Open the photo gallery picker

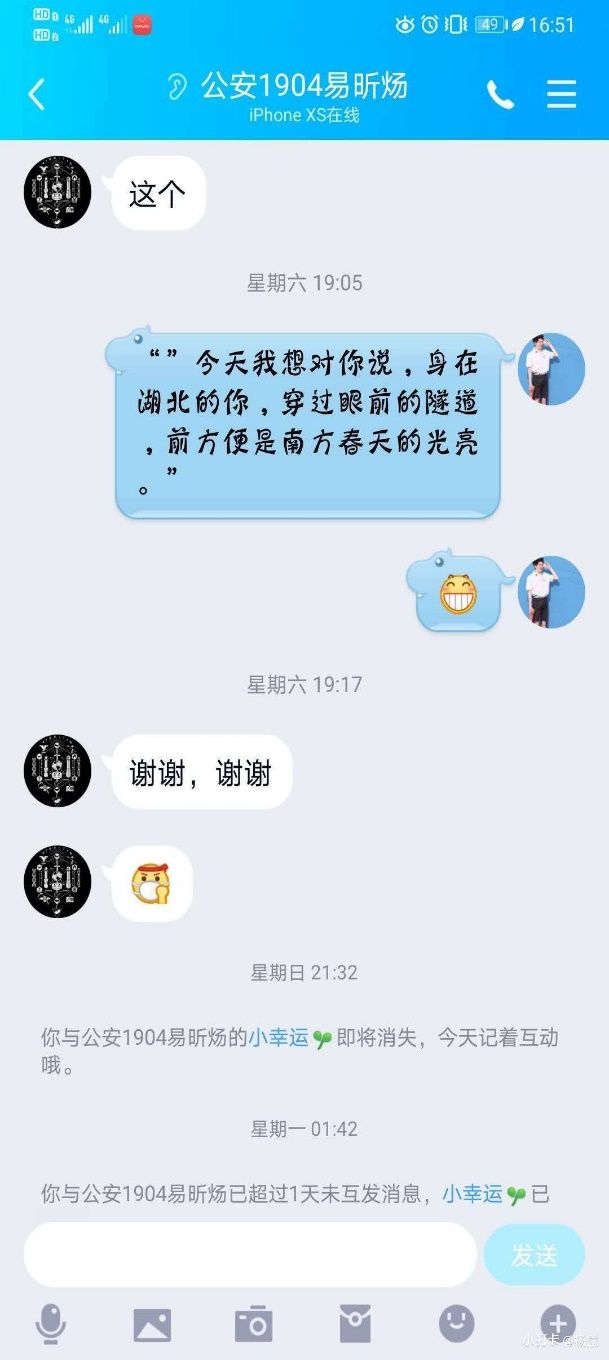coord(152,1324)
